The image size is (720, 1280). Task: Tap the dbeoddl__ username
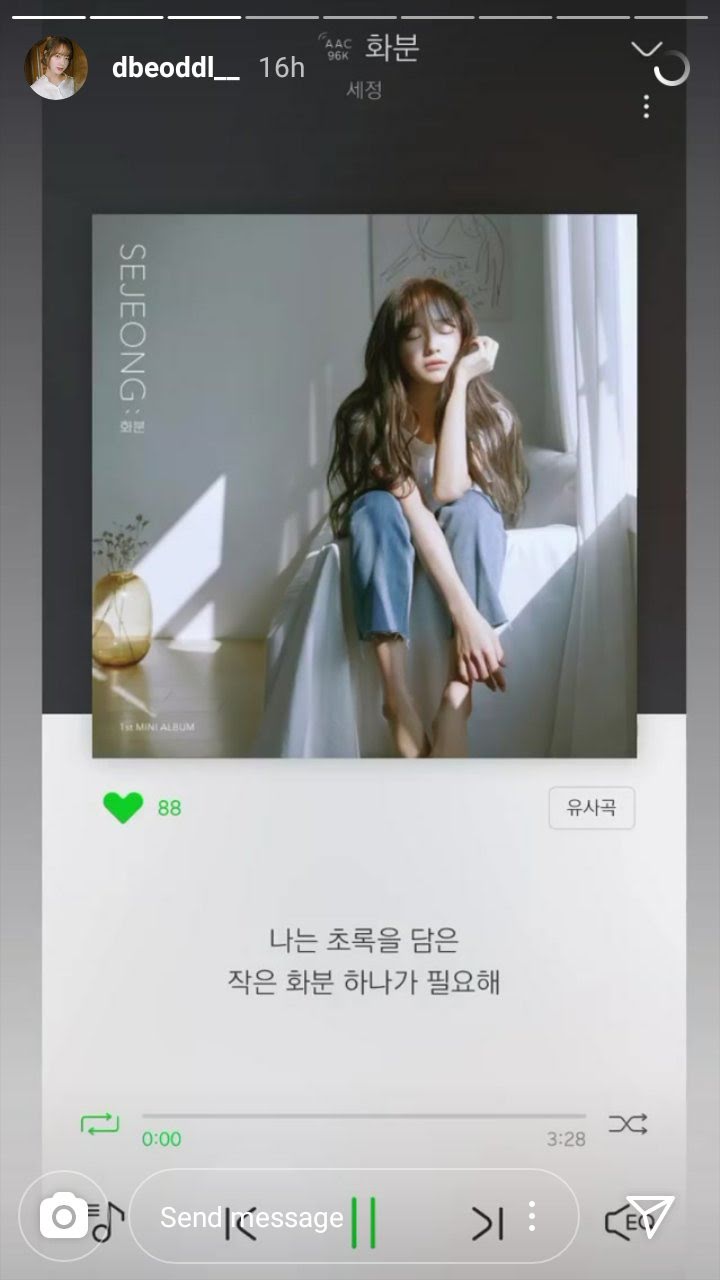(x=175, y=67)
